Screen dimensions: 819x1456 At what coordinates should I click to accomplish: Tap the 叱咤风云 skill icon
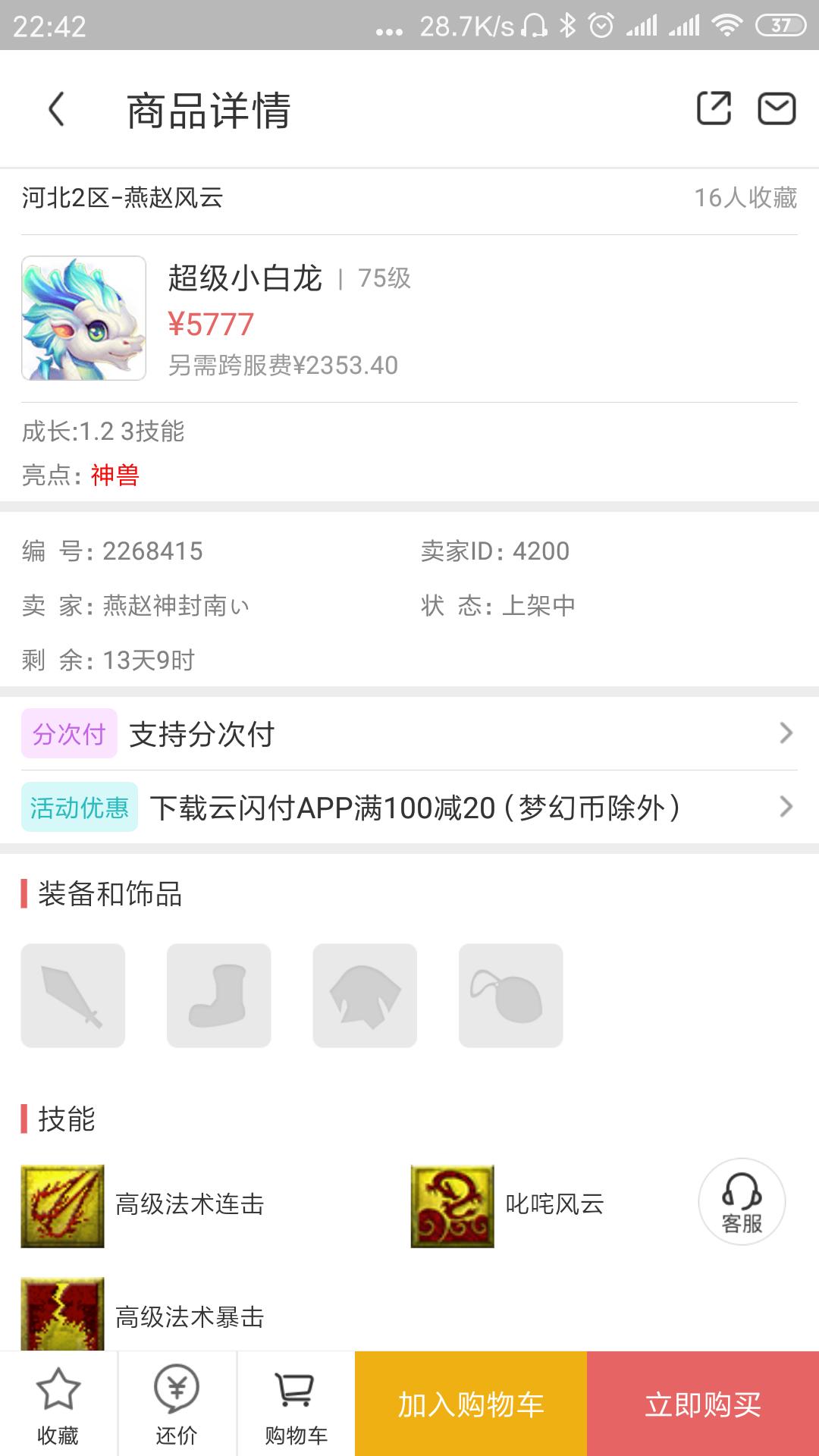(452, 1206)
